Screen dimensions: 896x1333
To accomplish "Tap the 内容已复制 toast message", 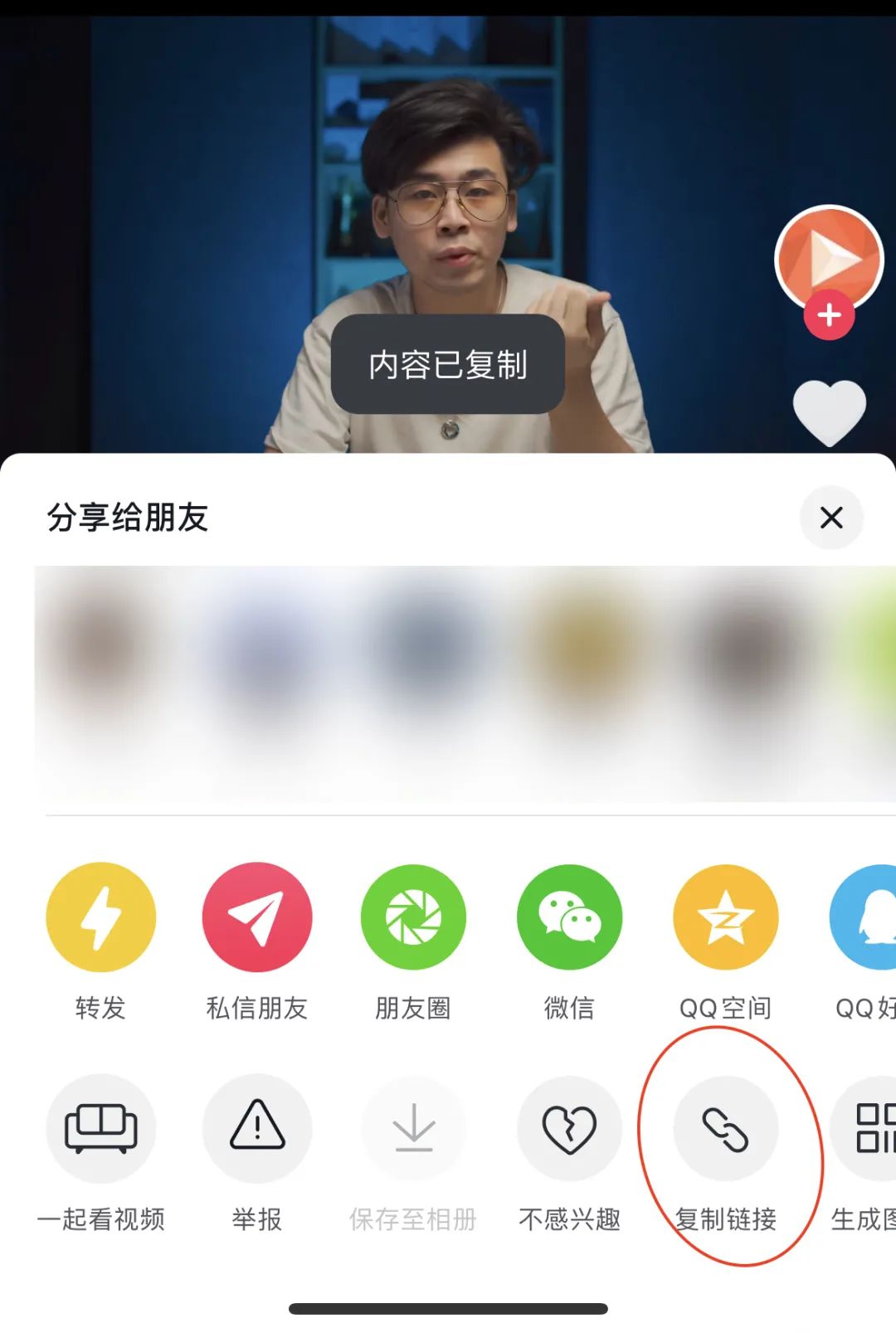I will click(x=448, y=365).
